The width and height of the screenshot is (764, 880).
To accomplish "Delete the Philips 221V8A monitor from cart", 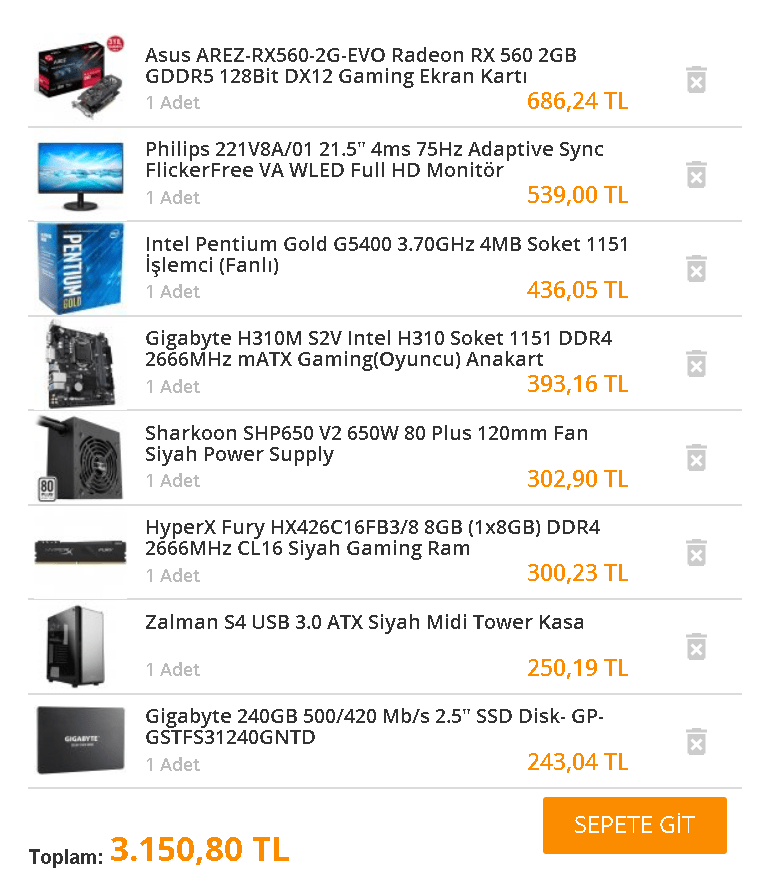I will (697, 175).
